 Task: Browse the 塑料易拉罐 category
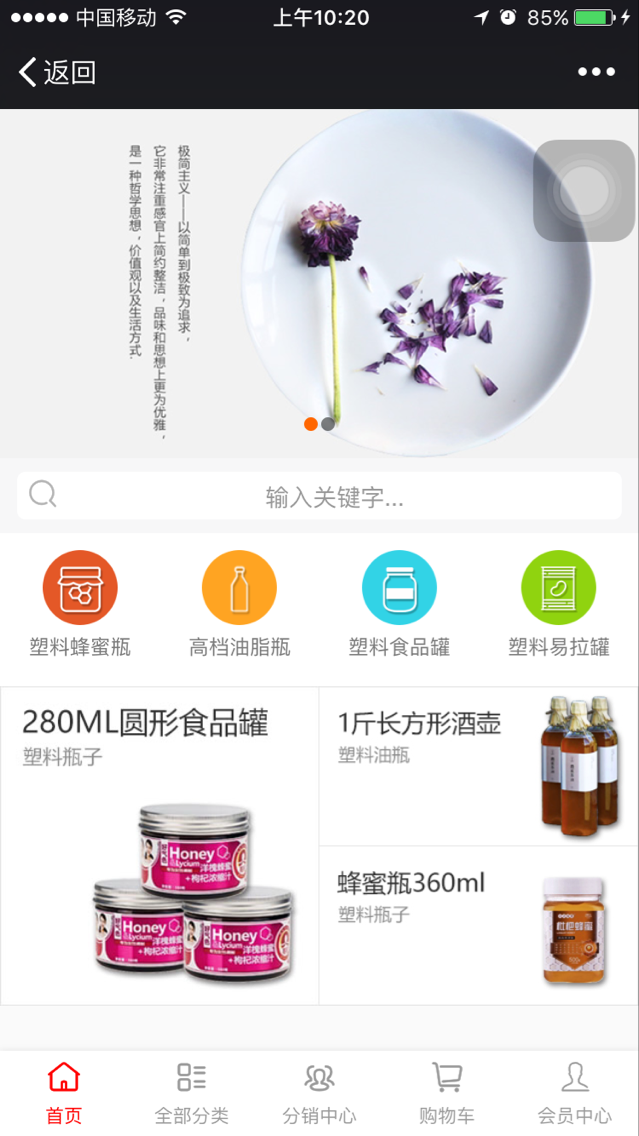559,605
